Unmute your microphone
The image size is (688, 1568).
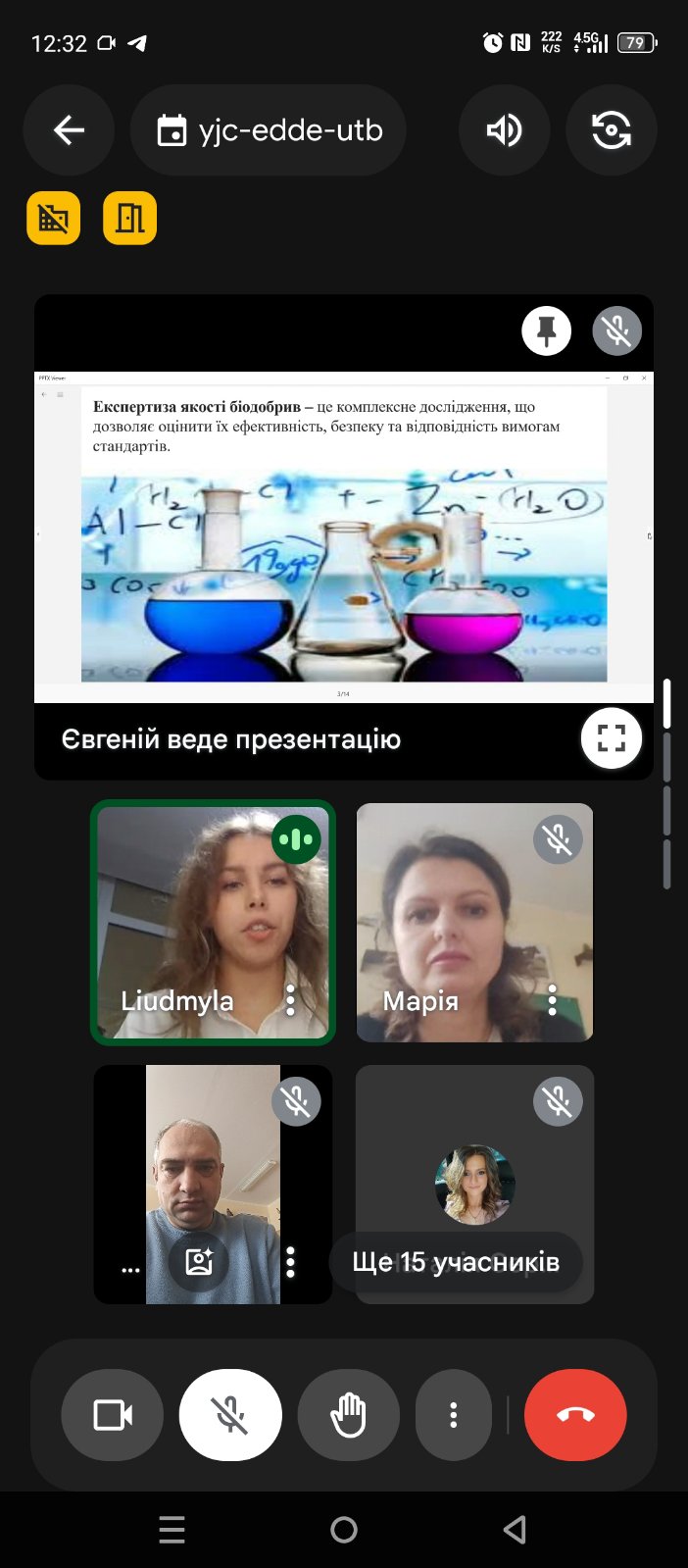230,1415
